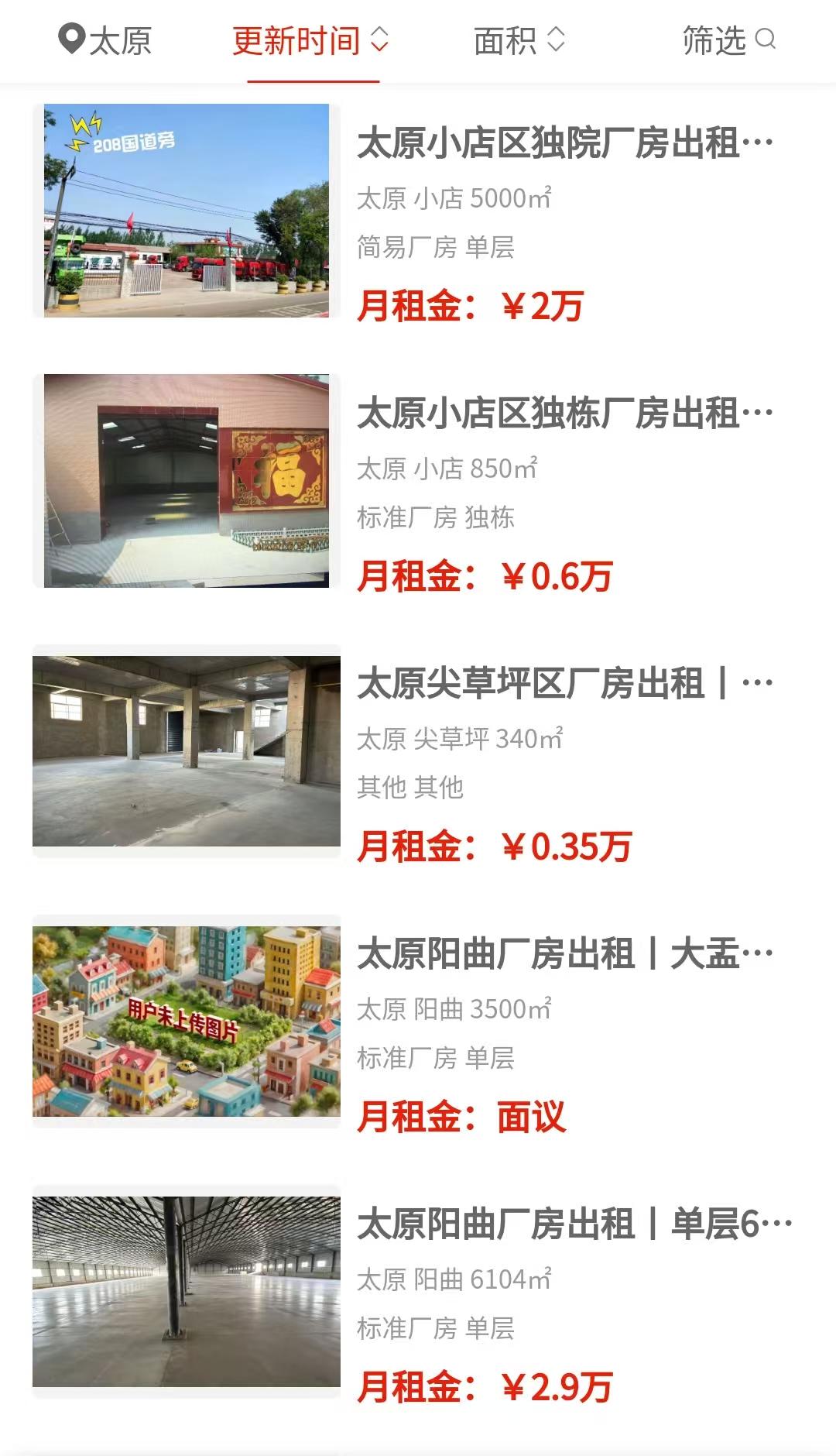This screenshot has width=836, height=1456.
Task: View the 阳曲 3500㎡ listing with 面议 rent
Action: (564, 955)
